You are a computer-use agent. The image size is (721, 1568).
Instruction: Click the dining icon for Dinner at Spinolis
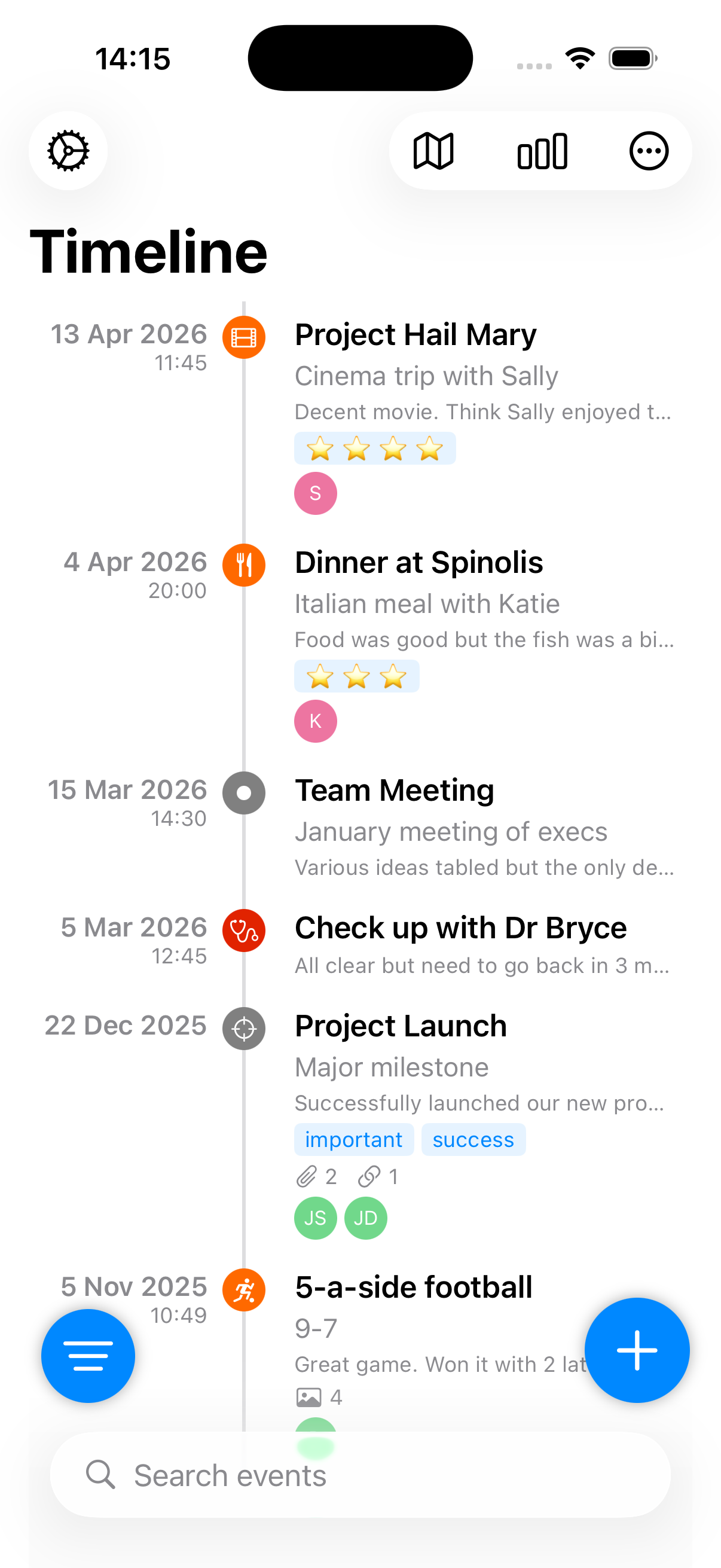[243, 565]
